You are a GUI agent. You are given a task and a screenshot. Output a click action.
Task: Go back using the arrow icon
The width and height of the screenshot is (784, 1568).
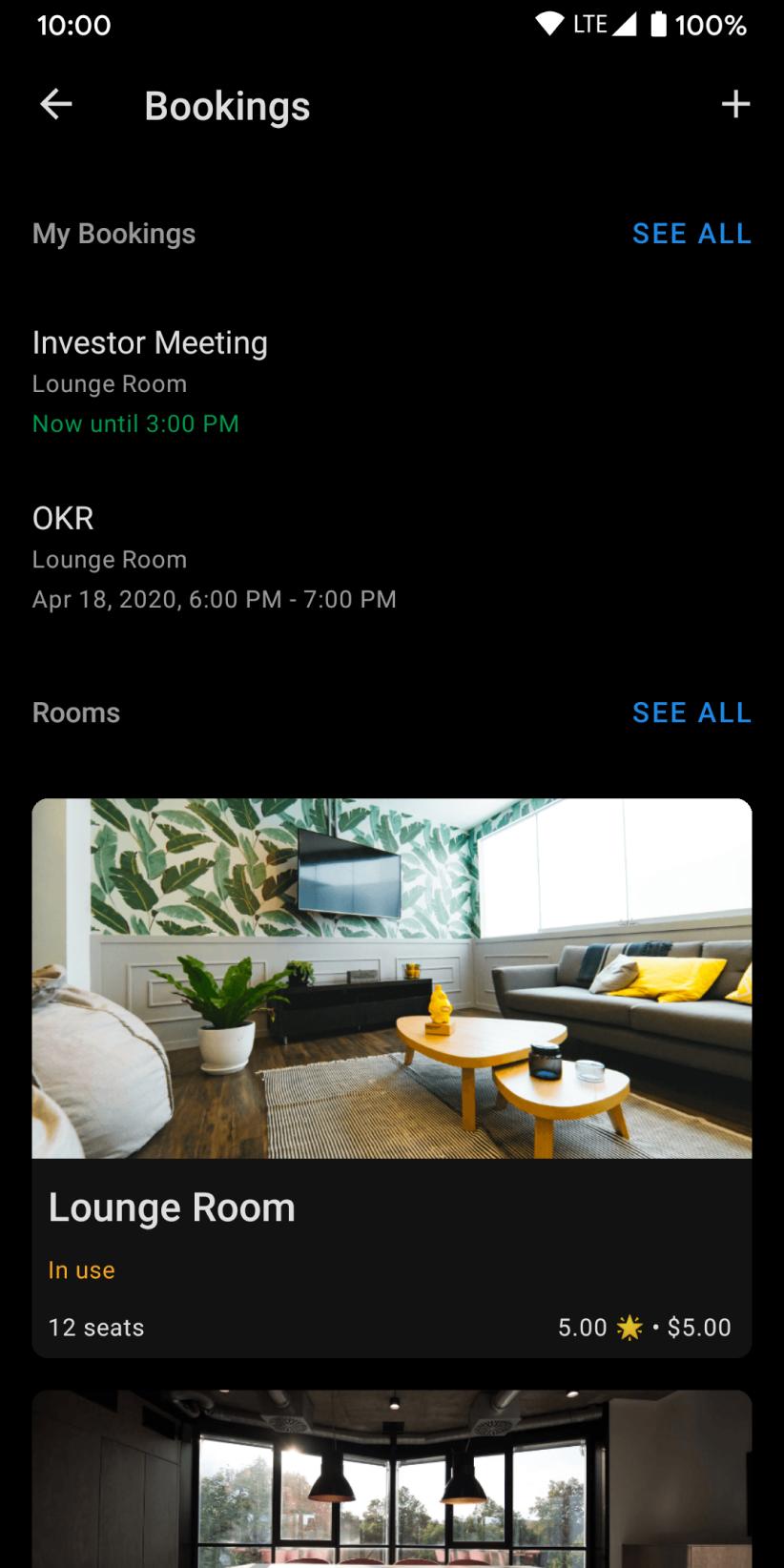[x=56, y=104]
